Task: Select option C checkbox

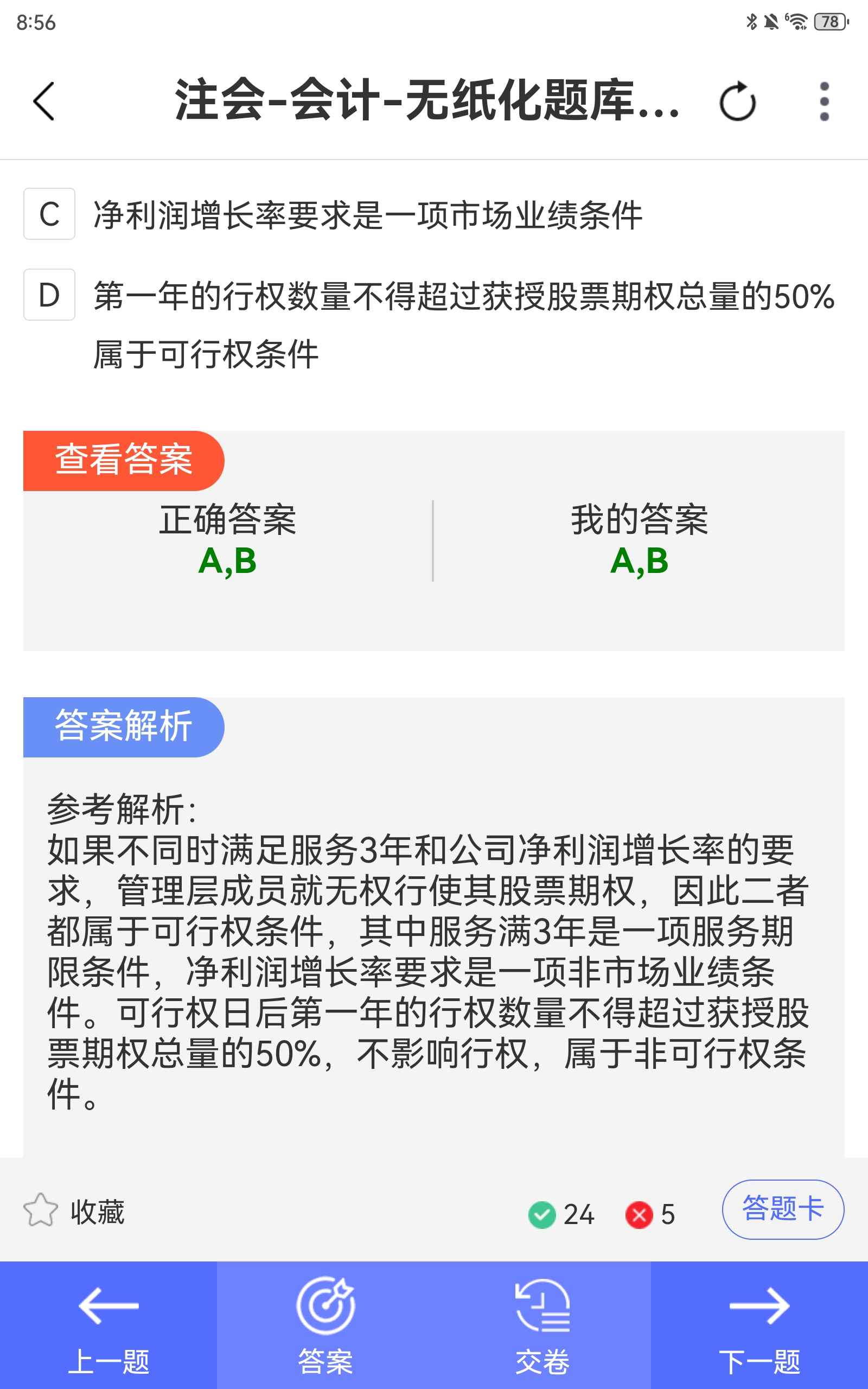Action: coord(49,214)
